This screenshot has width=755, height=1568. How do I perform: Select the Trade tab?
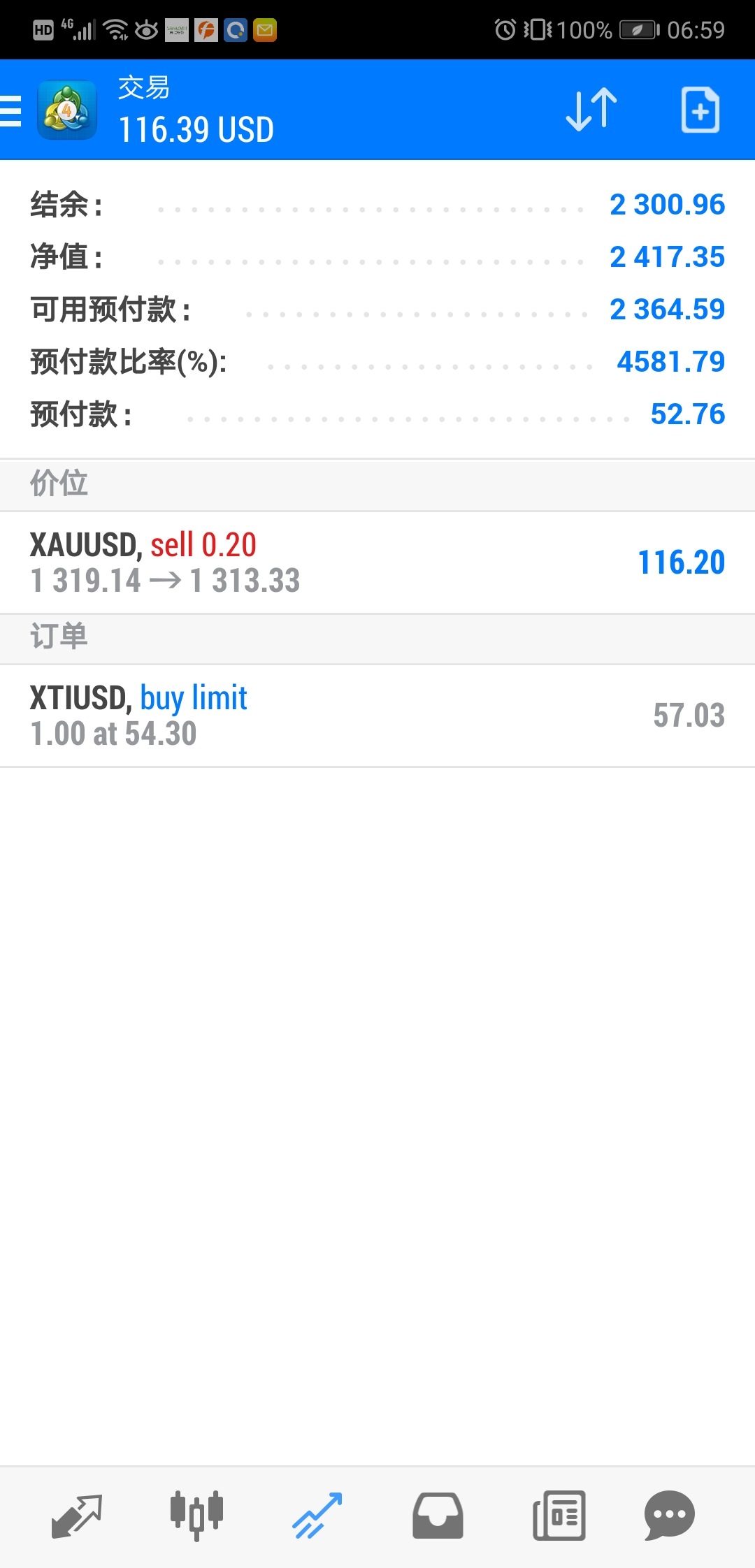[317, 1516]
